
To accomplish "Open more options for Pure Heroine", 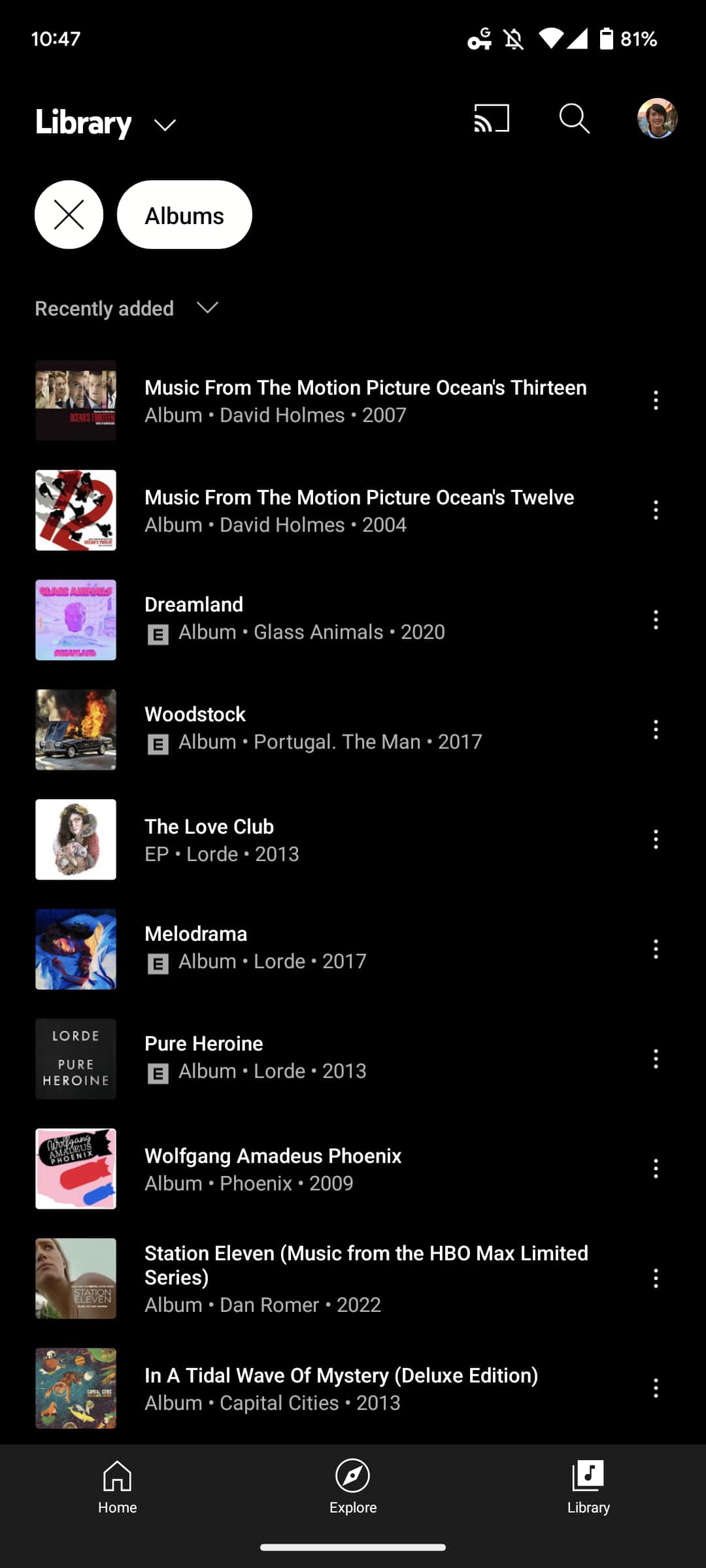I will (656, 1059).
